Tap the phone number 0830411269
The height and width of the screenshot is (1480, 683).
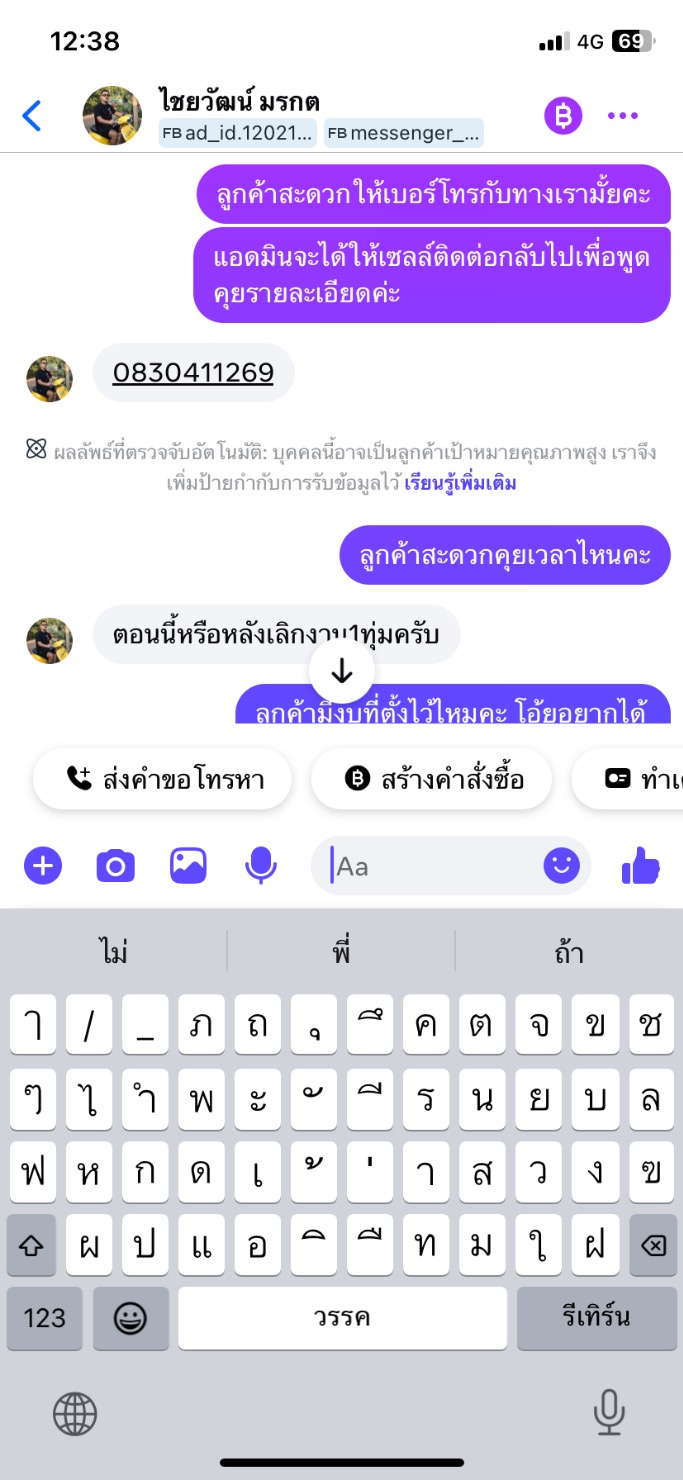pos(193,373)
